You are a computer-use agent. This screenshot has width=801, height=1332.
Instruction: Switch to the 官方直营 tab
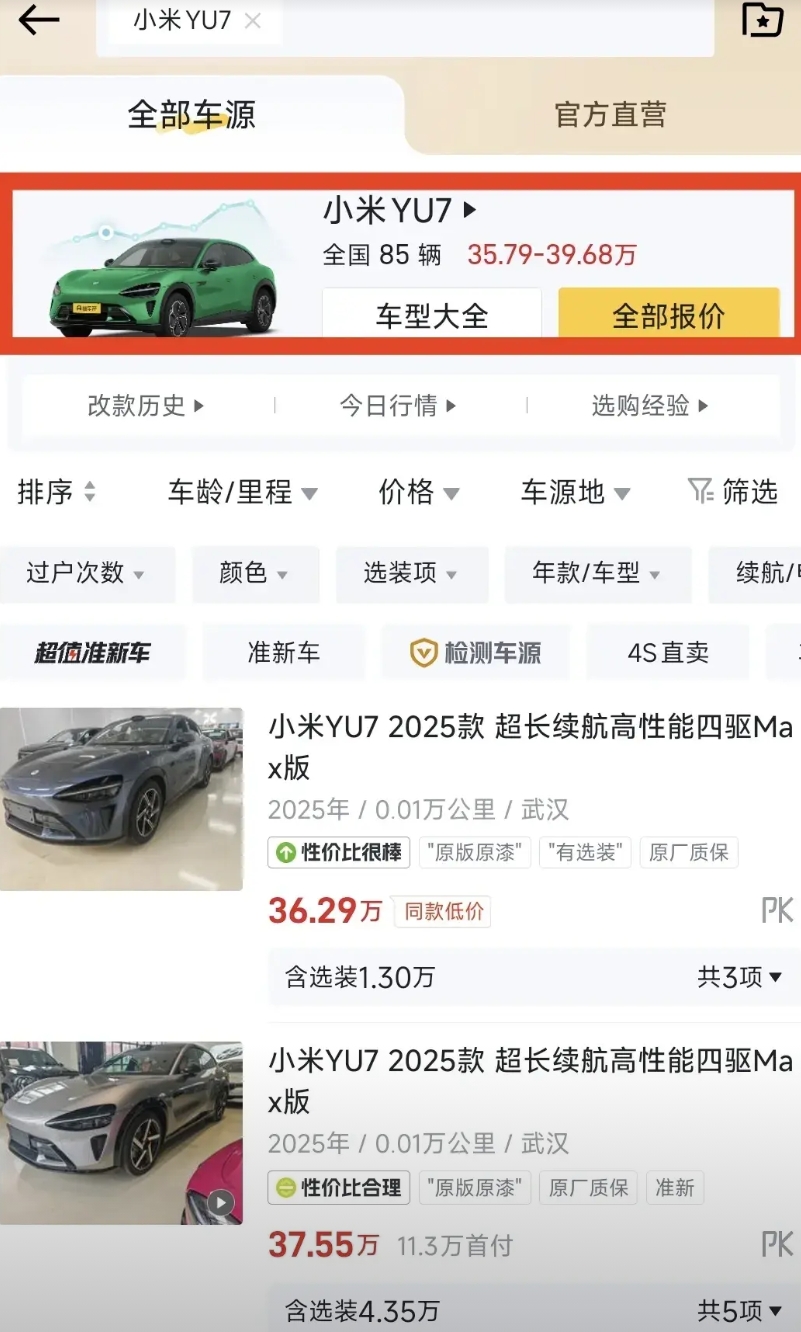tap(610, 114)
